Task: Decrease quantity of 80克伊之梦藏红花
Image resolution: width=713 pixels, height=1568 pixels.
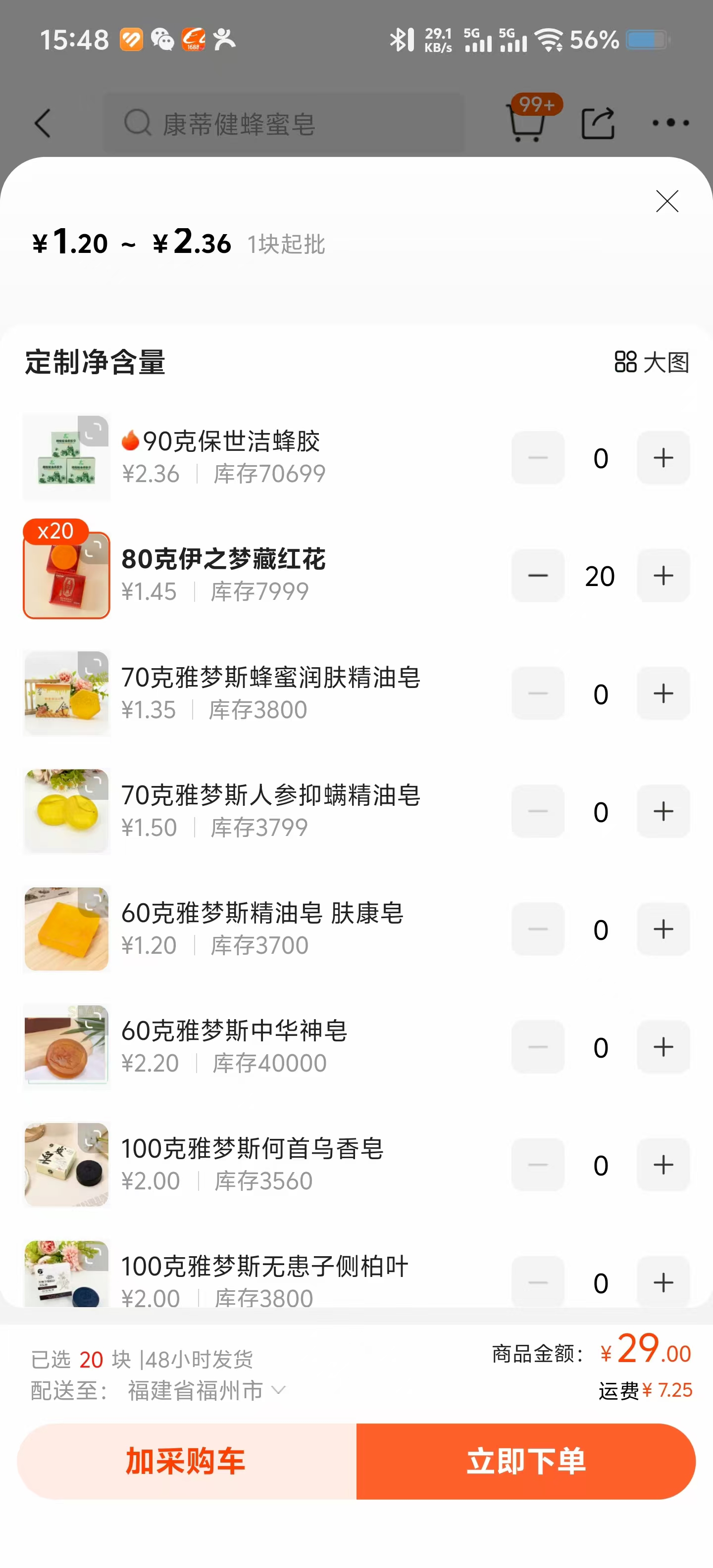Action: tap(538, 576)
